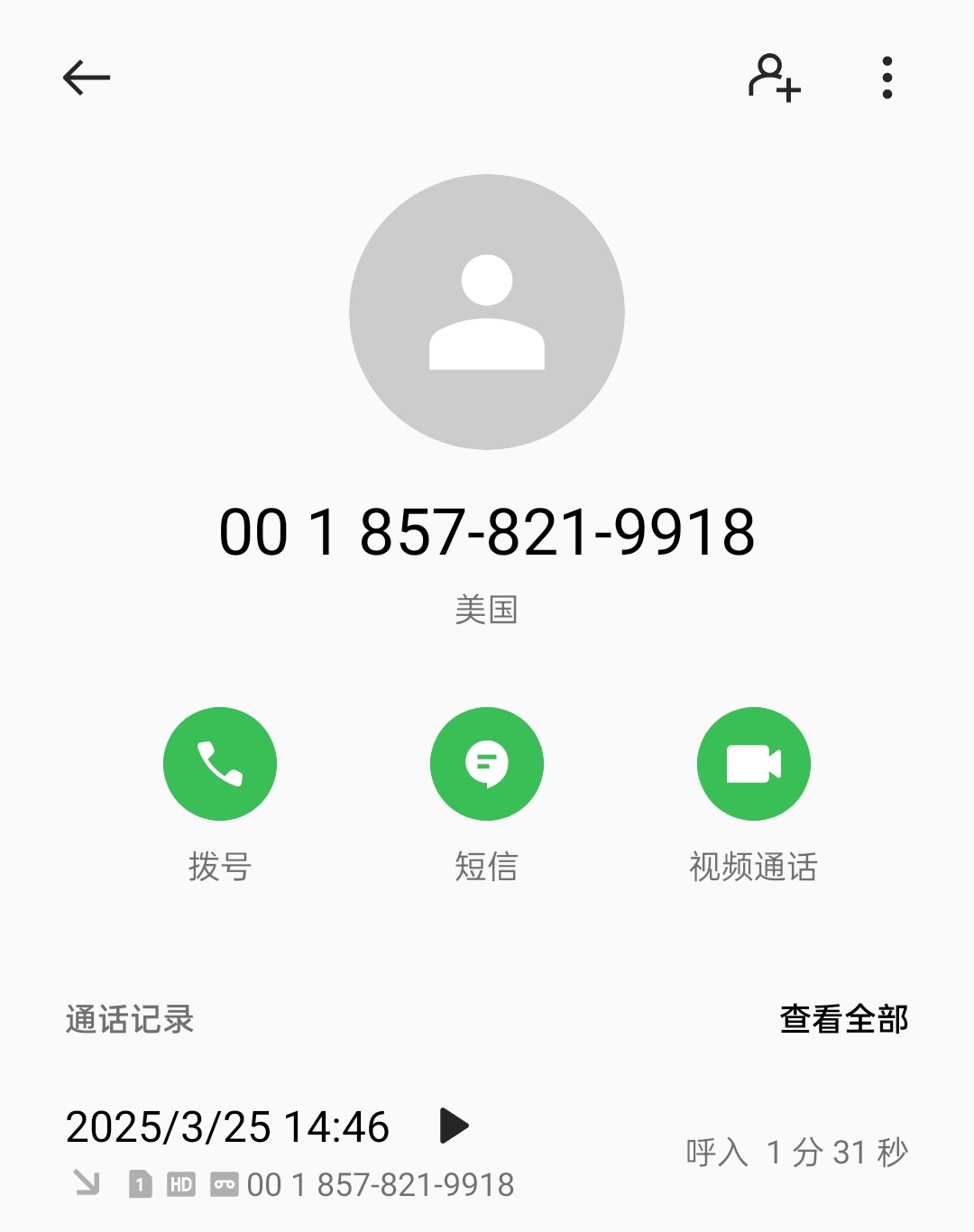
Task: Dial 00 1 857-821-9918 via 拨号
Action: pyautogui.click(x=220, y=764)
